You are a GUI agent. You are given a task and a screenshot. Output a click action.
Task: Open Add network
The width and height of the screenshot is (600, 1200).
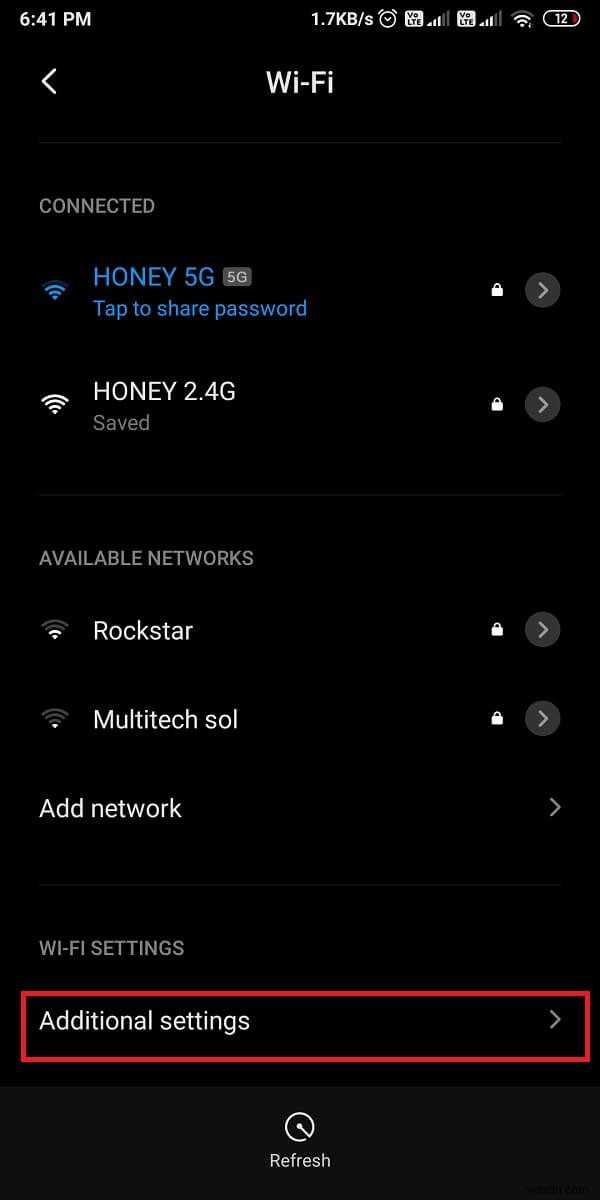click(x=110, y=808)
